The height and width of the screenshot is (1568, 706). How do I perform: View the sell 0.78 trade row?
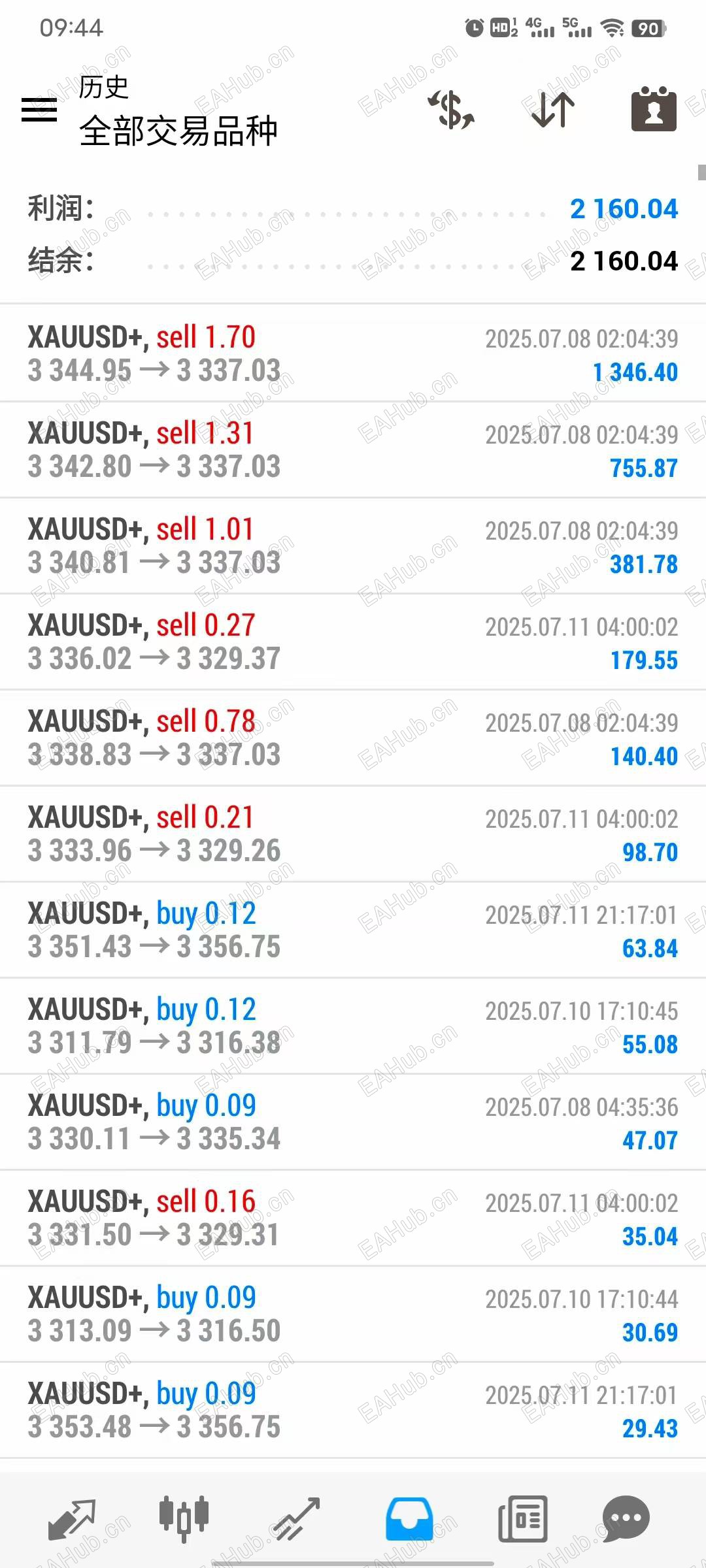(x=353, y=738)
